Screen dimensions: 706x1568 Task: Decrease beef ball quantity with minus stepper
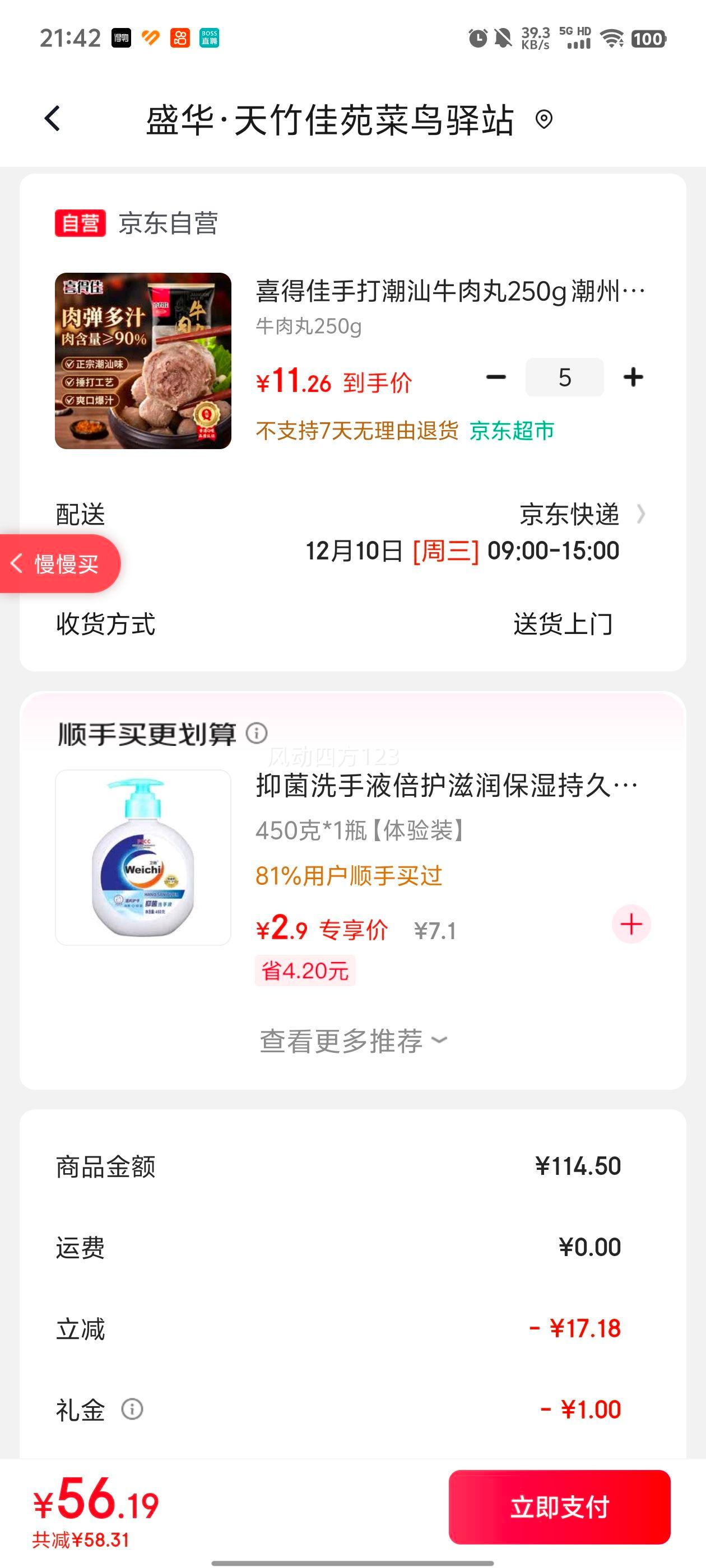click(x=497, y=377)
